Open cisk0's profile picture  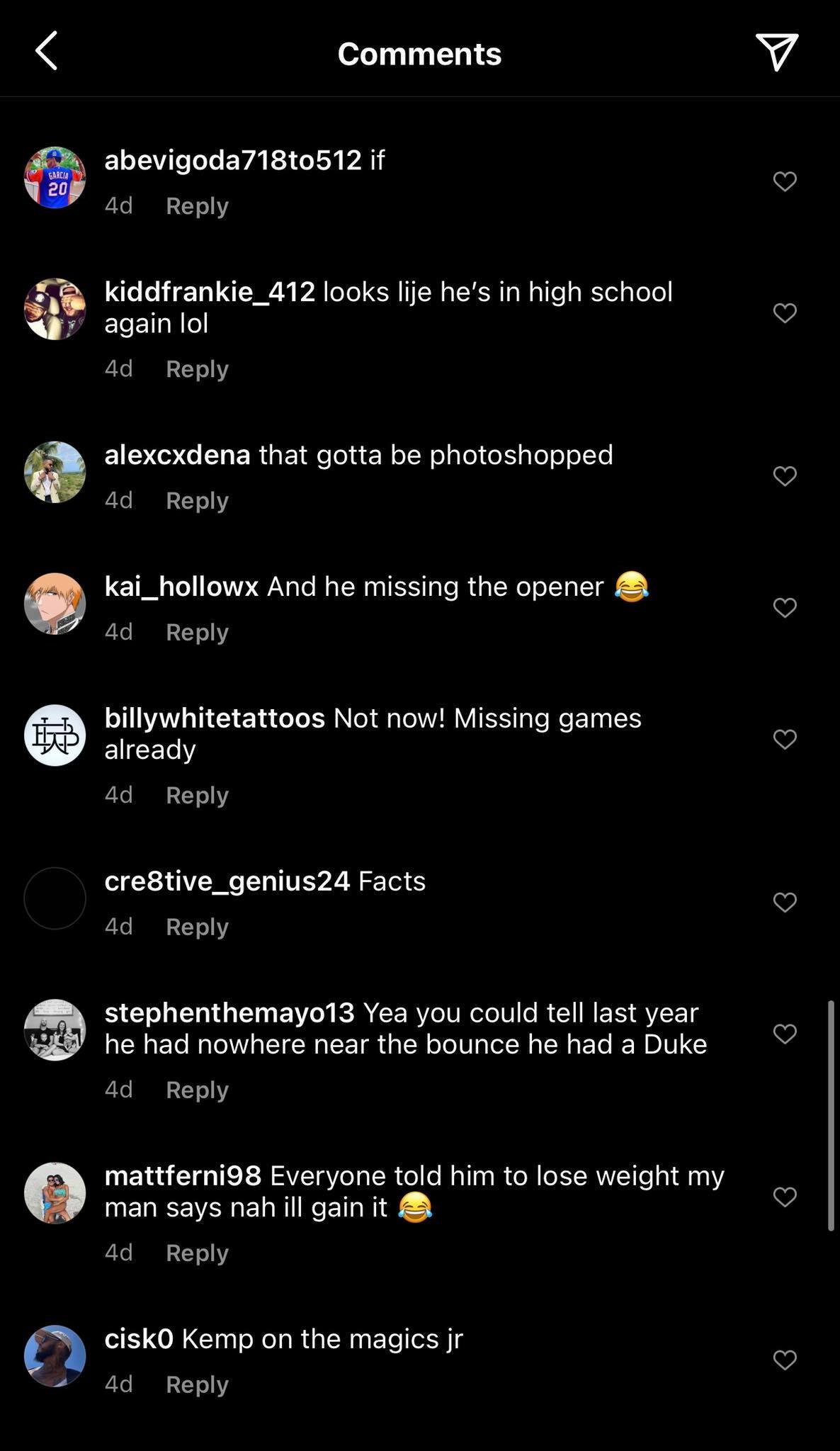pyautogui.click(x=55, y=1357)
